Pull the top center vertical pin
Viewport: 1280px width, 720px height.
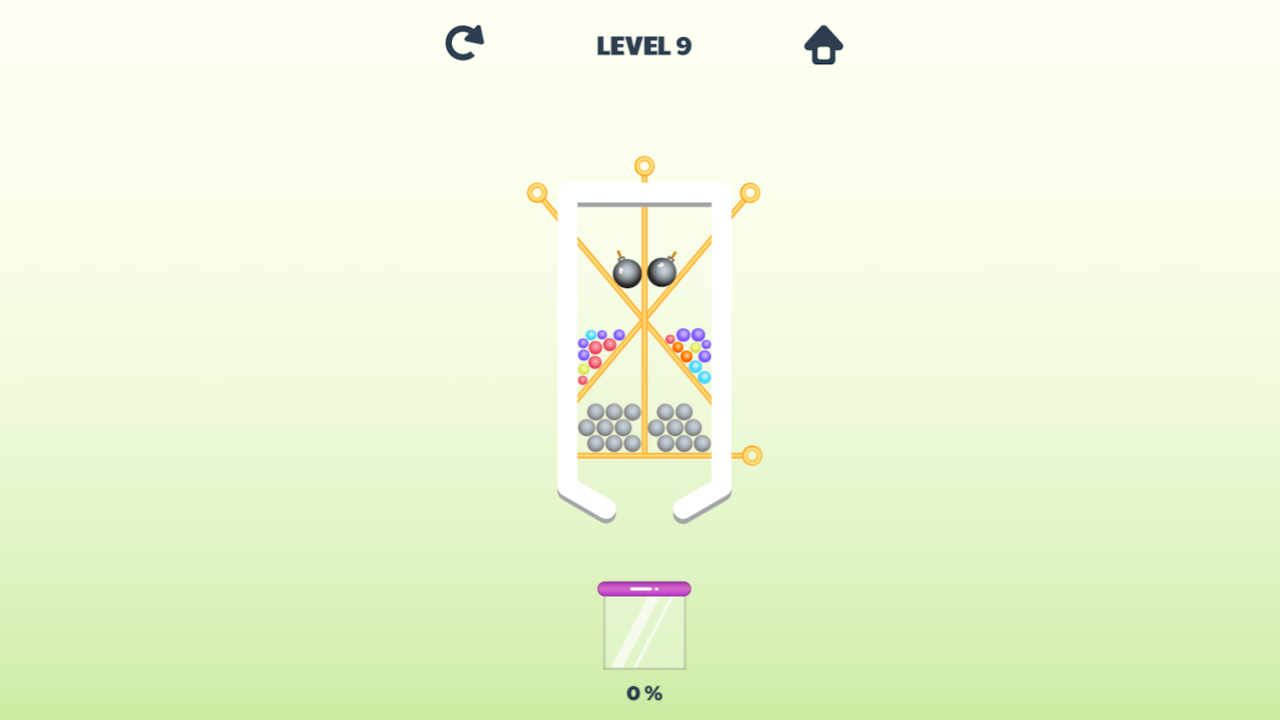(x=644, y=166)
